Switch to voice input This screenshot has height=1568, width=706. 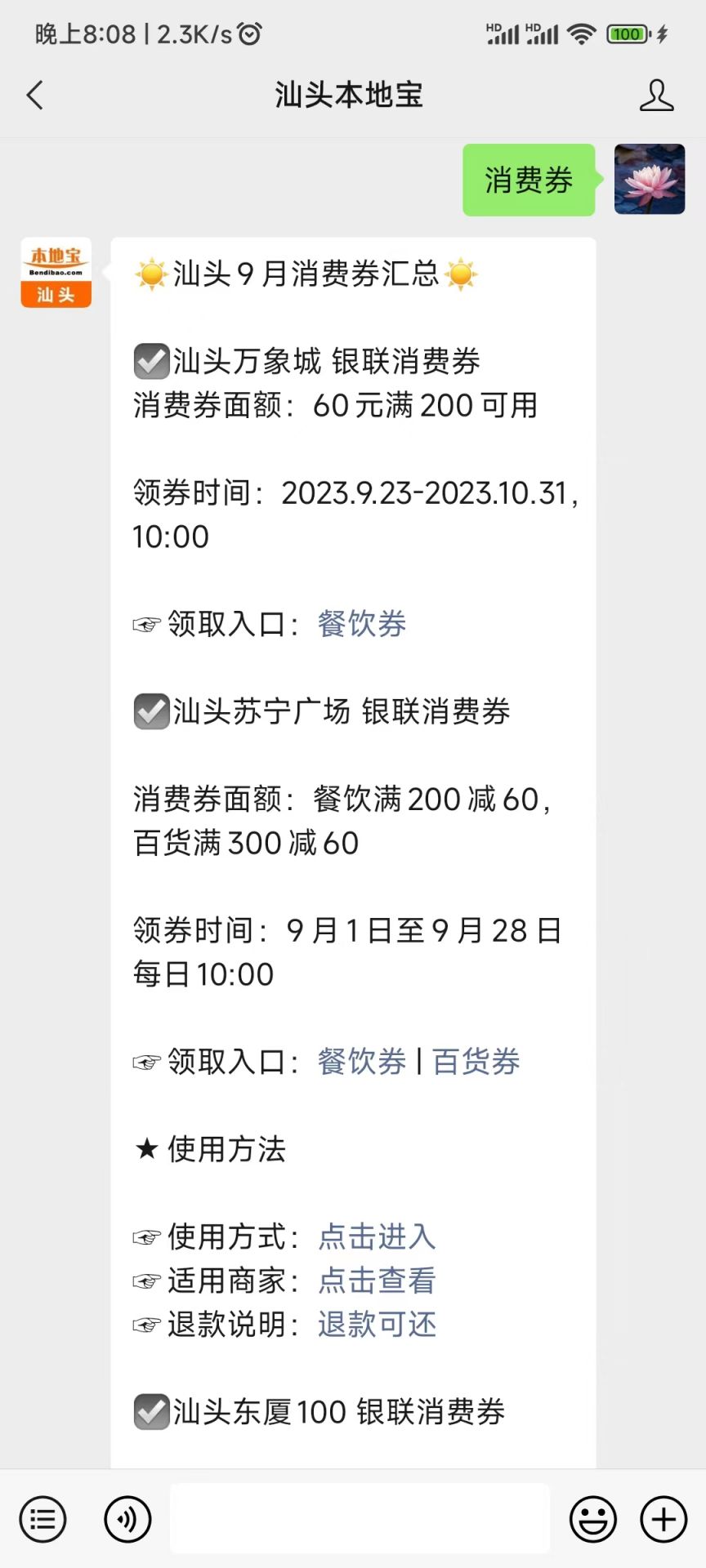coord(127,1520)
